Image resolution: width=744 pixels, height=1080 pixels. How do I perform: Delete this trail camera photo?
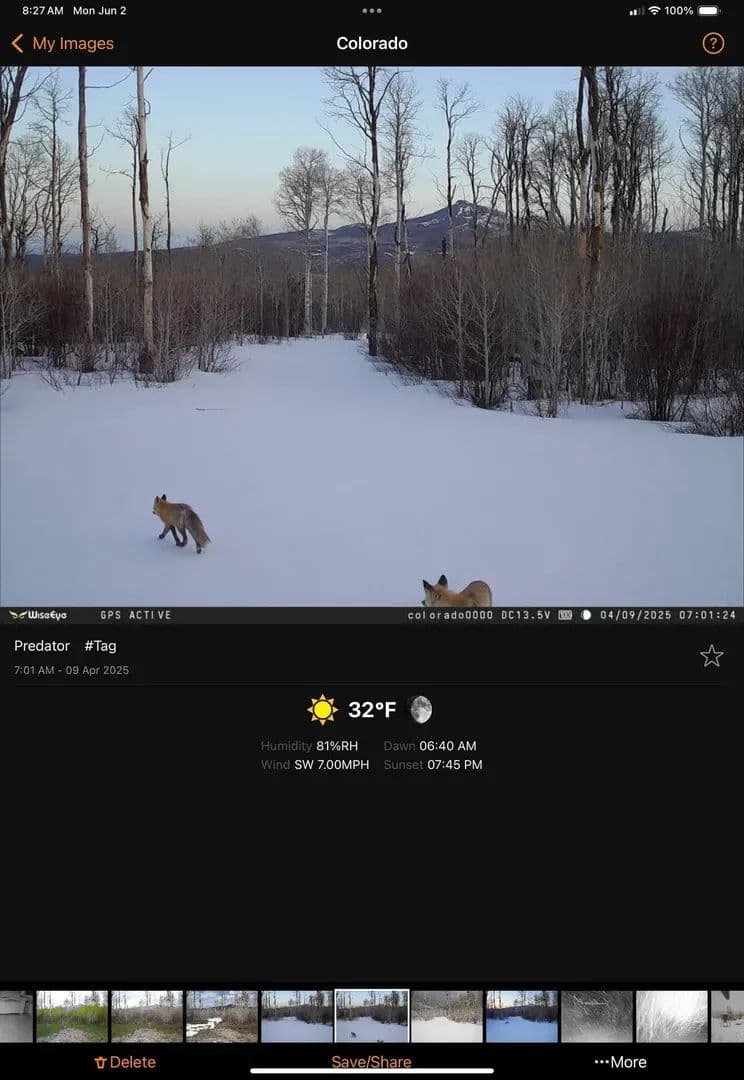click(x=125, y=1062)
